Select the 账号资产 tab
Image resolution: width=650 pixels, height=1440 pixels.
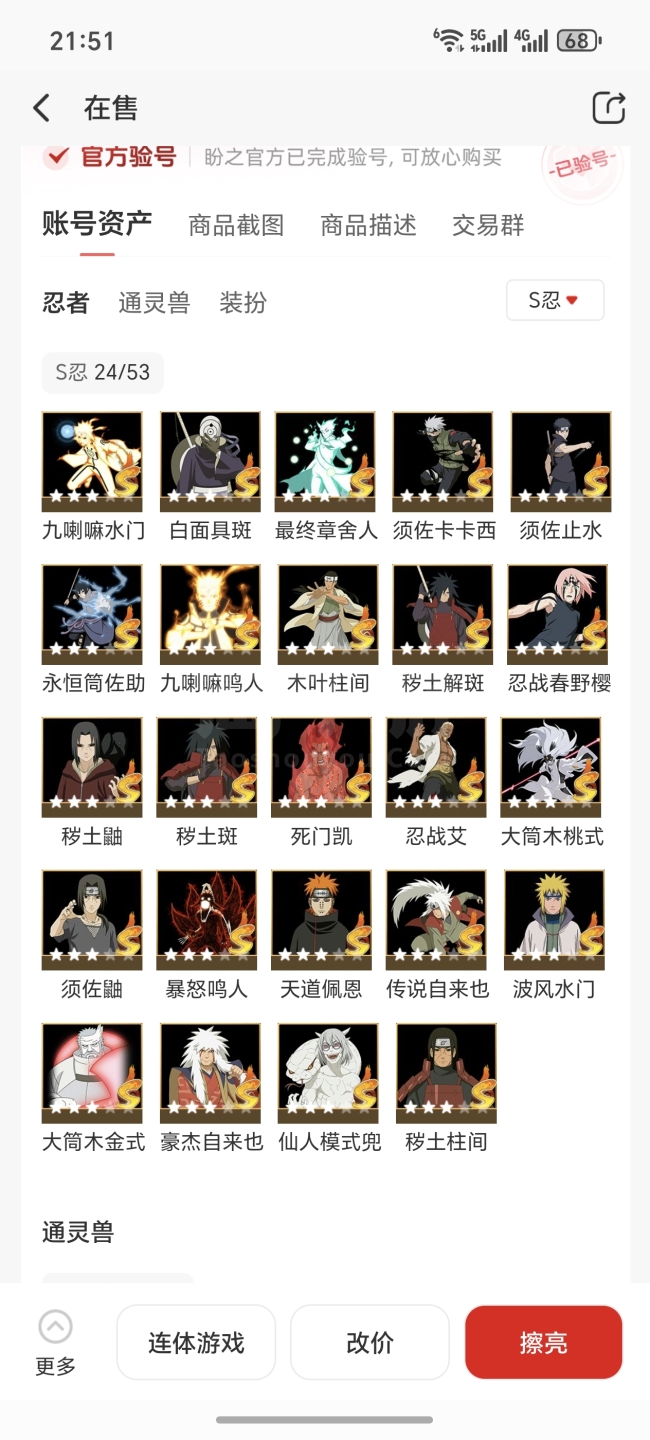97,223
